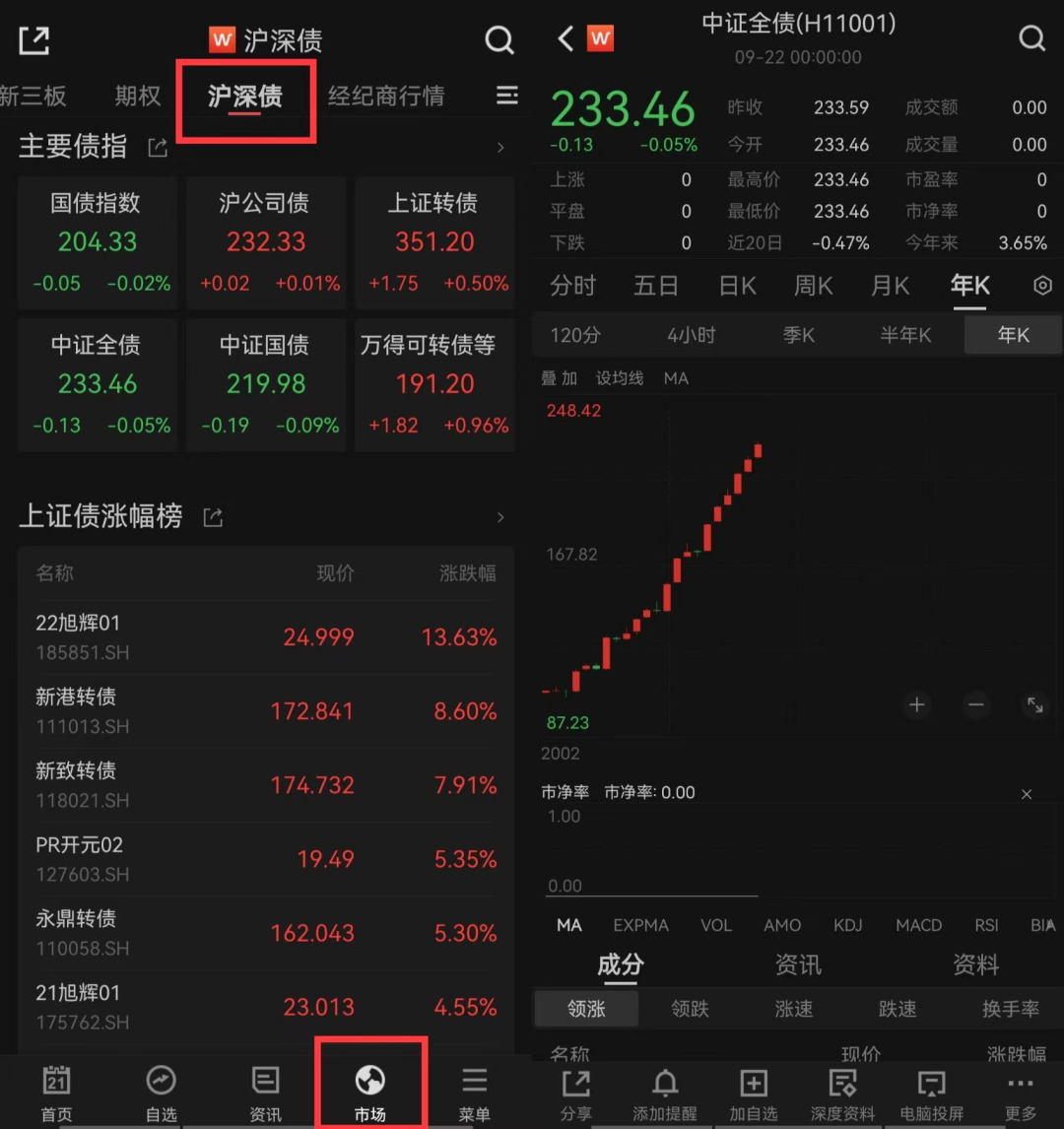This screenshot has width=1064, height=1129.
Task: Open the 资讯 tab under the chart
Action: pos(798,965)
